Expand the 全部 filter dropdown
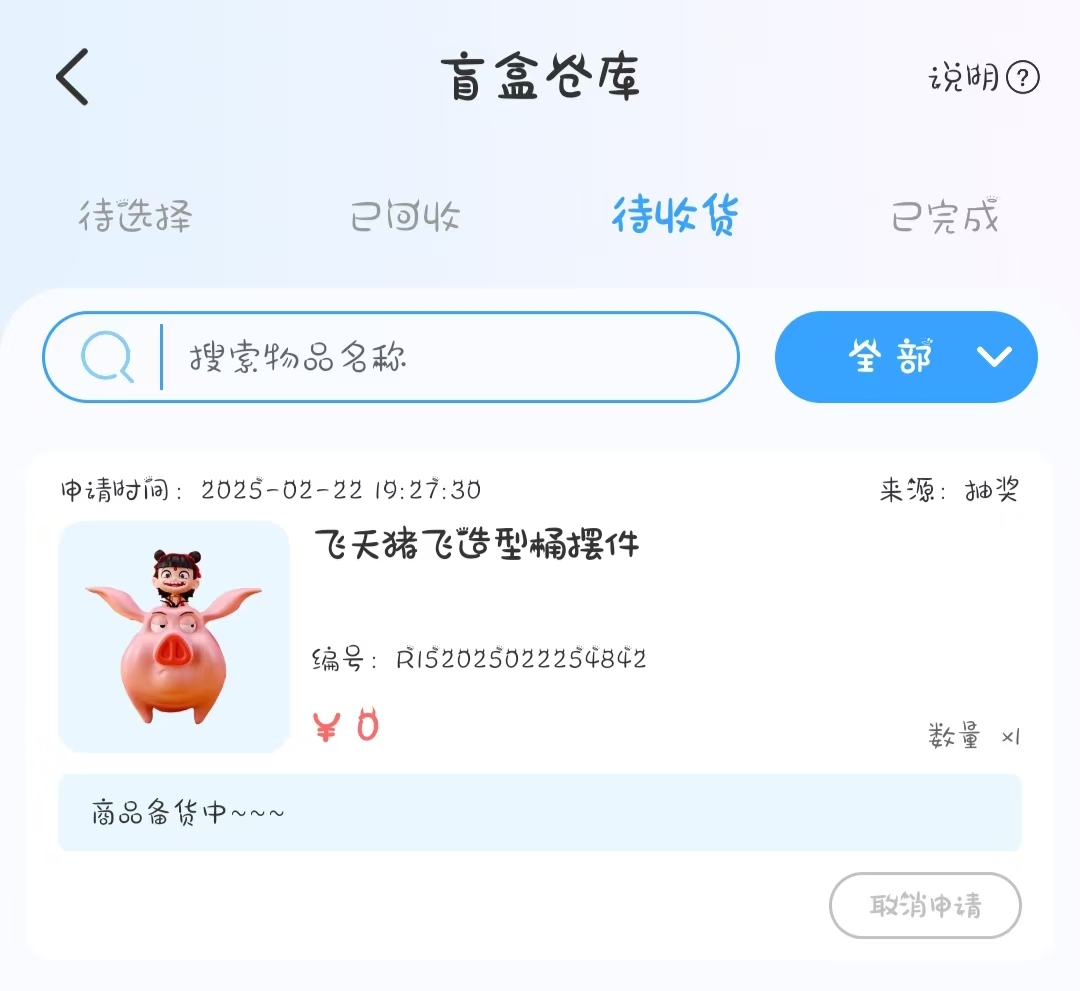1080x991 pixels. (x=906, y=357)
